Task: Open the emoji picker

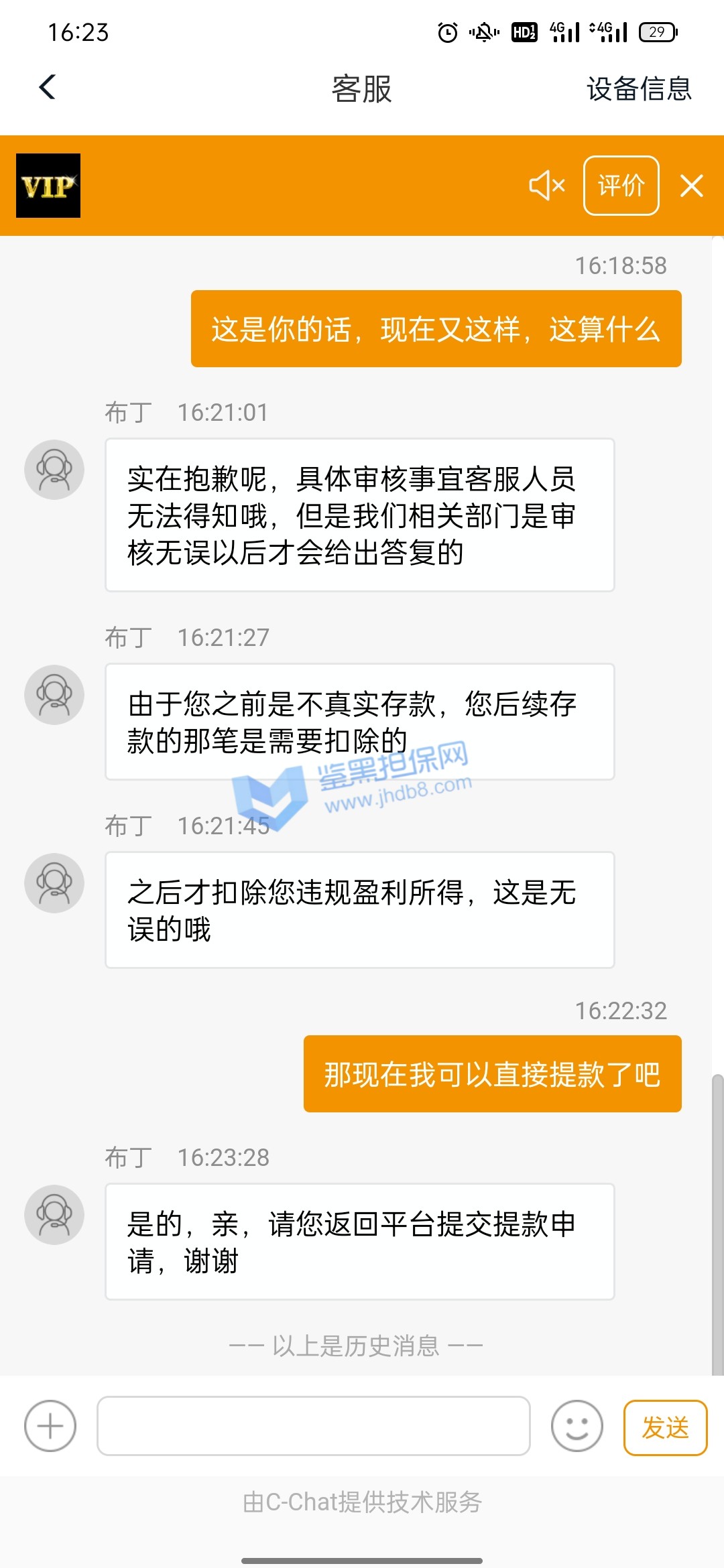Action: 577,1426
